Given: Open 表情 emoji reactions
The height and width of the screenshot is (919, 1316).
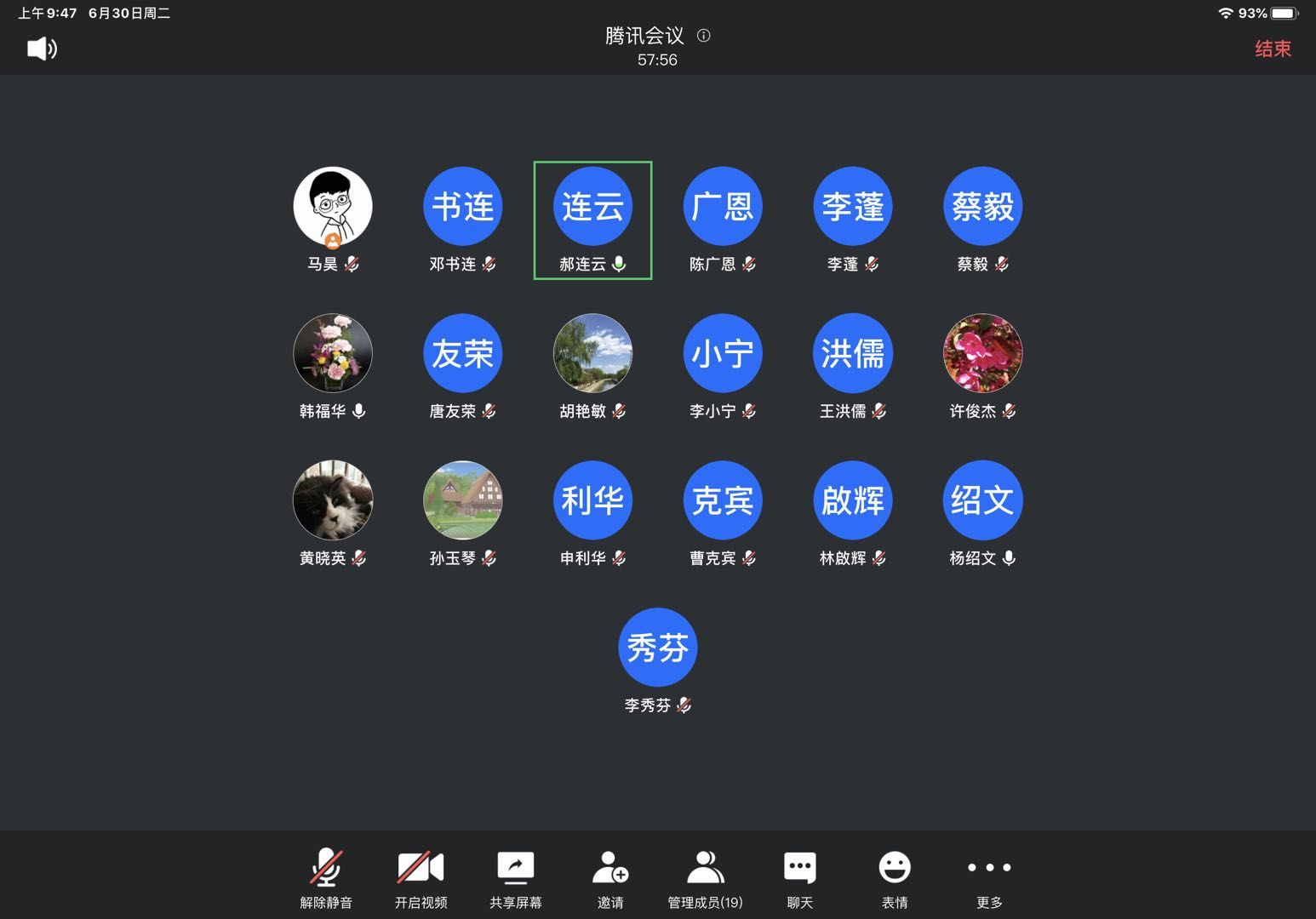Looking at the screenshot, I should (894, 878).
